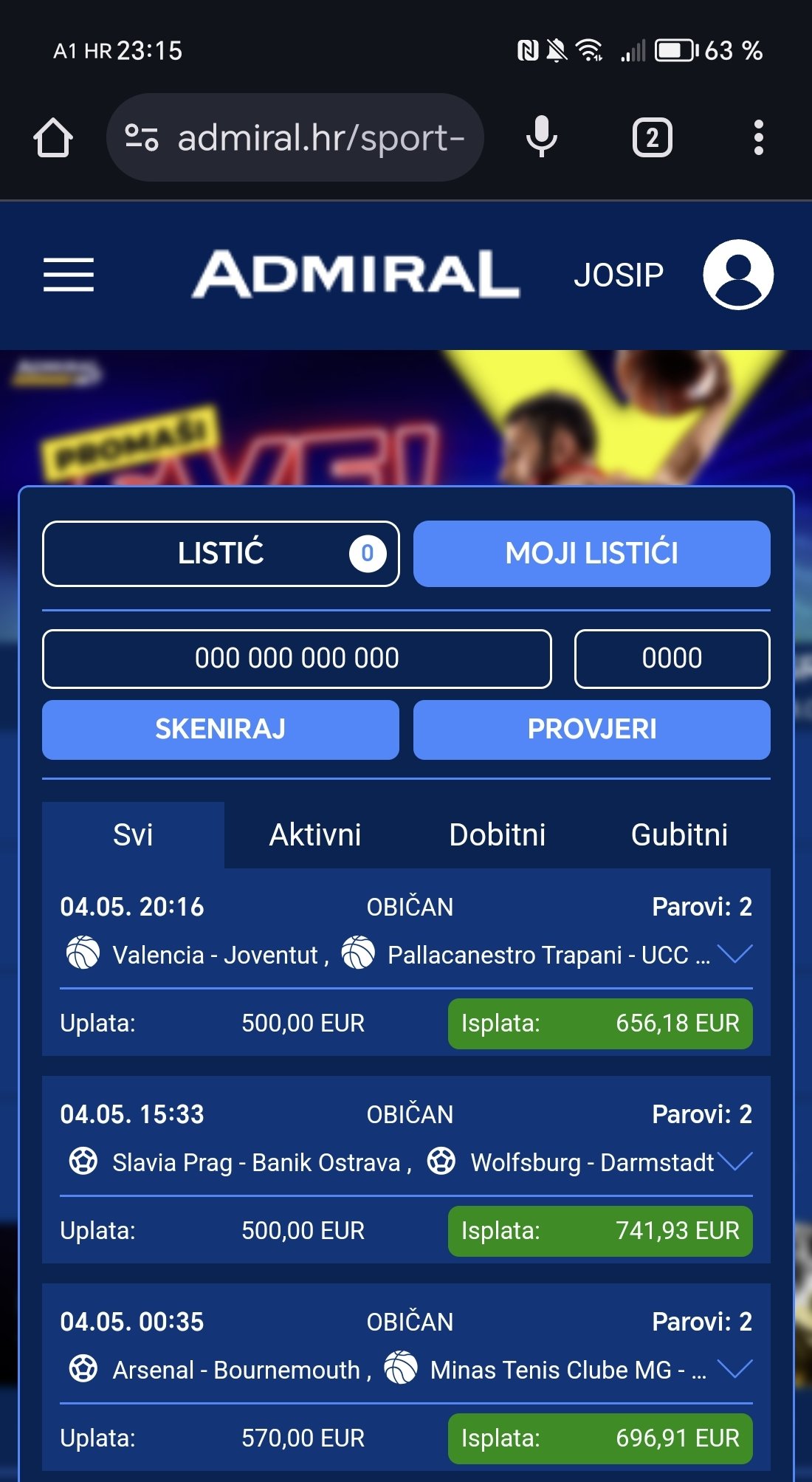This screenshot has width=812, height=1482.
Task: Start voice search with the microphone
Action: coord(542,137)
